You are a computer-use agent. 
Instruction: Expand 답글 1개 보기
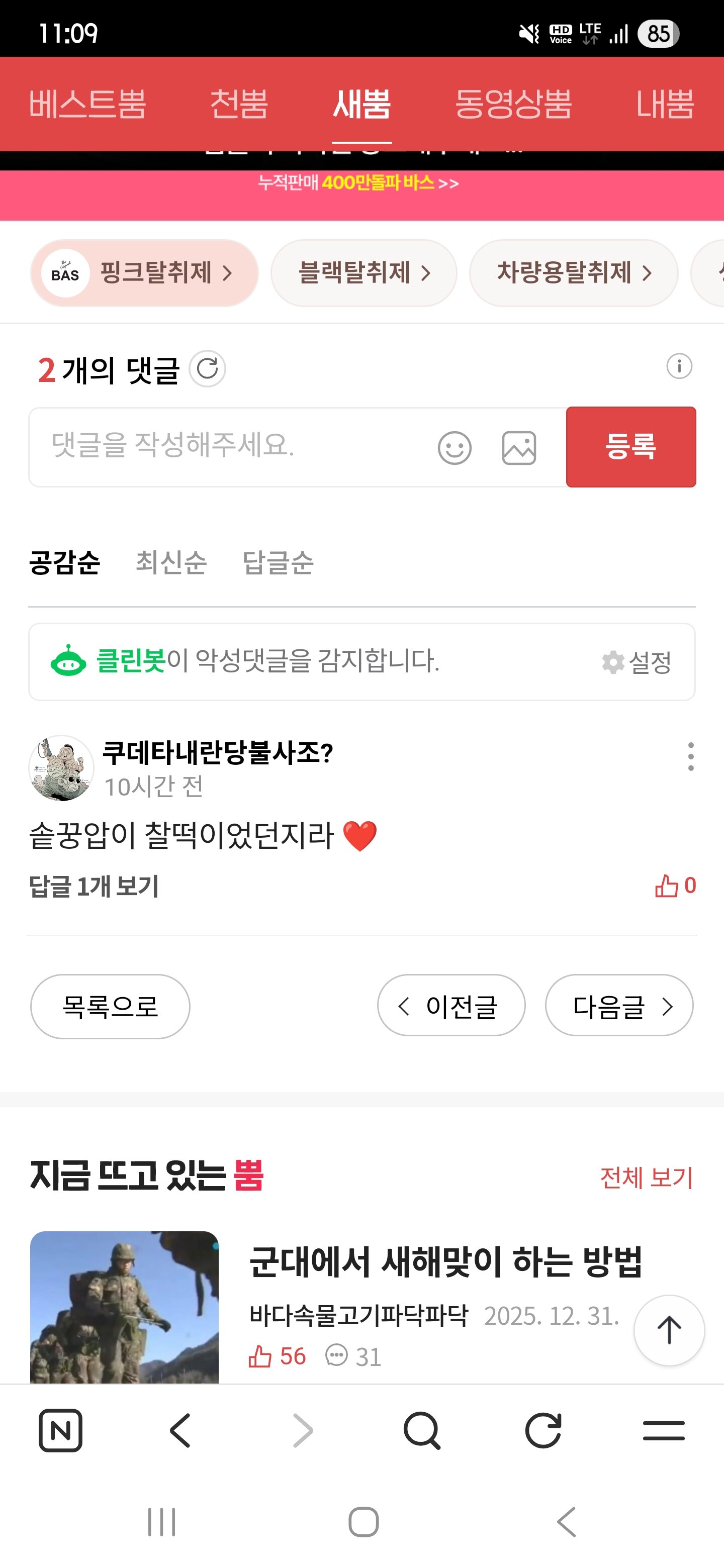[94, 886]
